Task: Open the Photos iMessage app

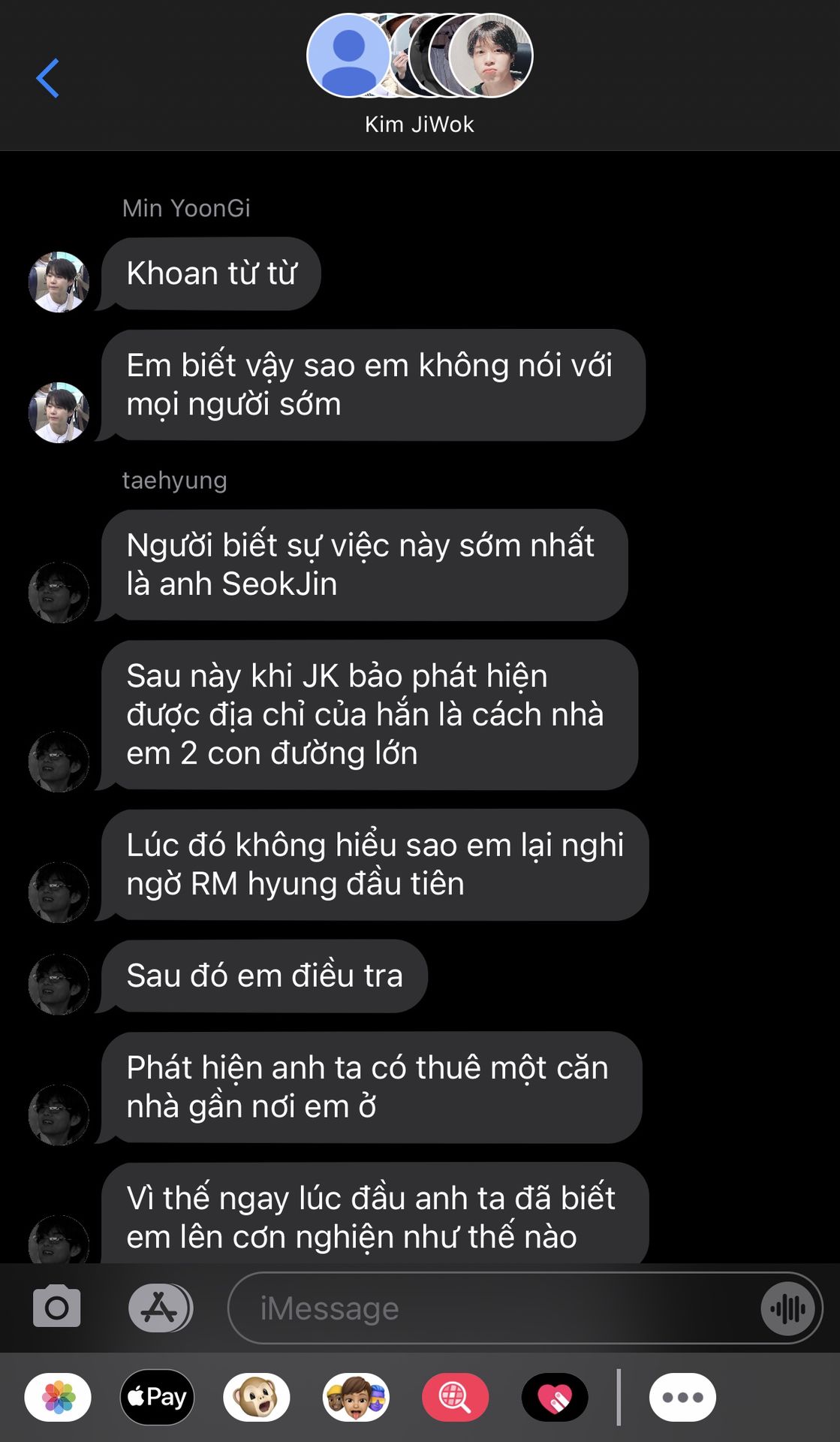Action: click(58, 1398)
